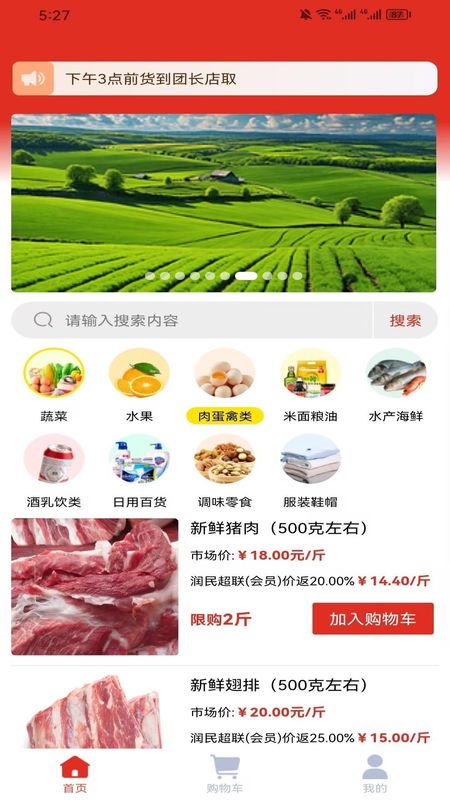Switch to the 购物车 tab
This screenshot has height=800, width=450.
[x=224, y=774]
